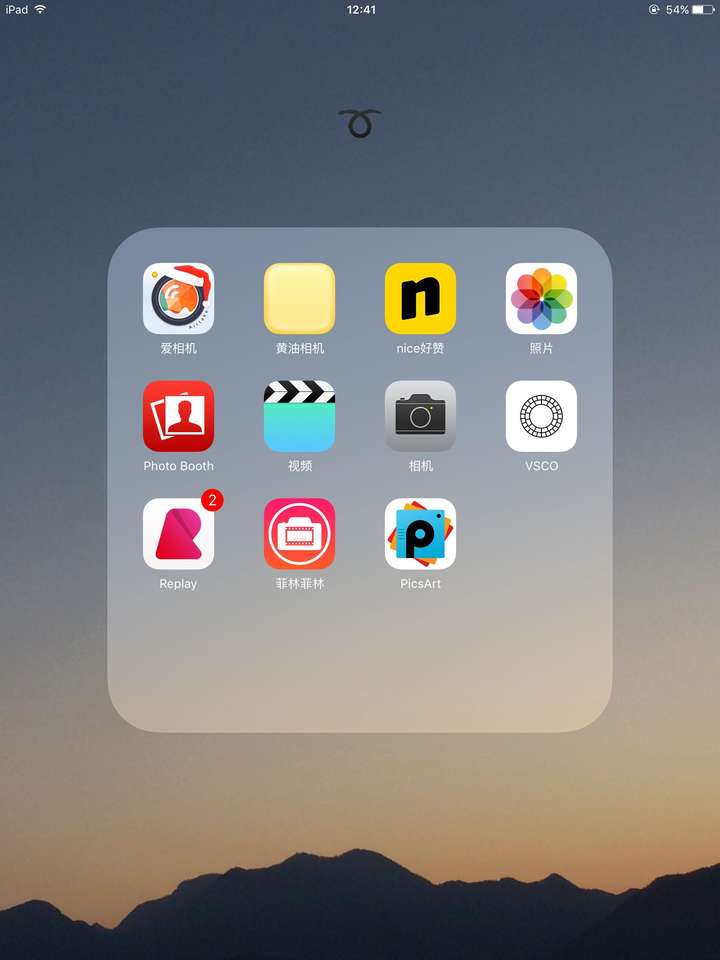Launch Photo Booth
Image resolution: width=720 pixels, height=960 pixels.
click(178, 416)
